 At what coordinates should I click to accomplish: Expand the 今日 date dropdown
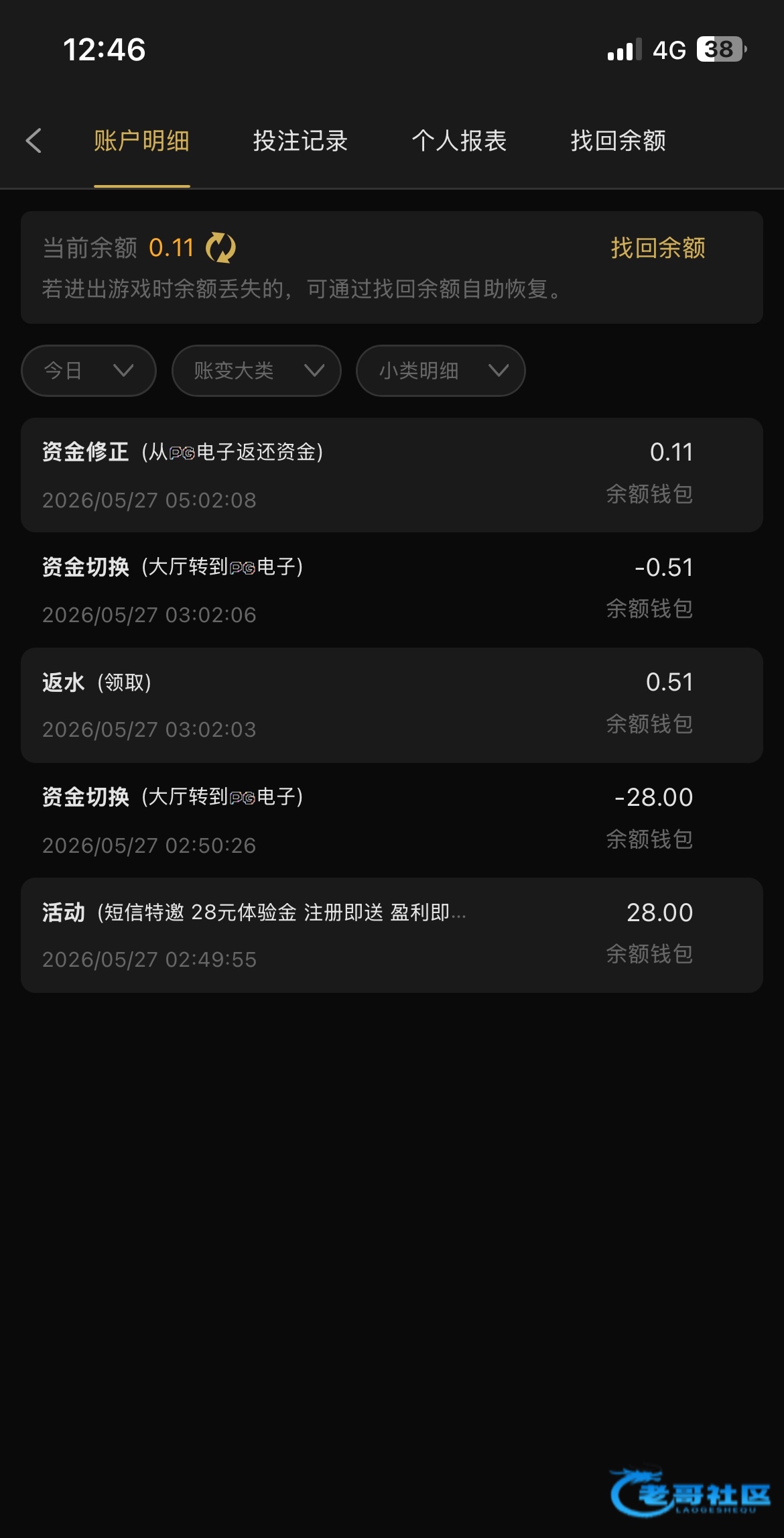(x=88, y=371)
